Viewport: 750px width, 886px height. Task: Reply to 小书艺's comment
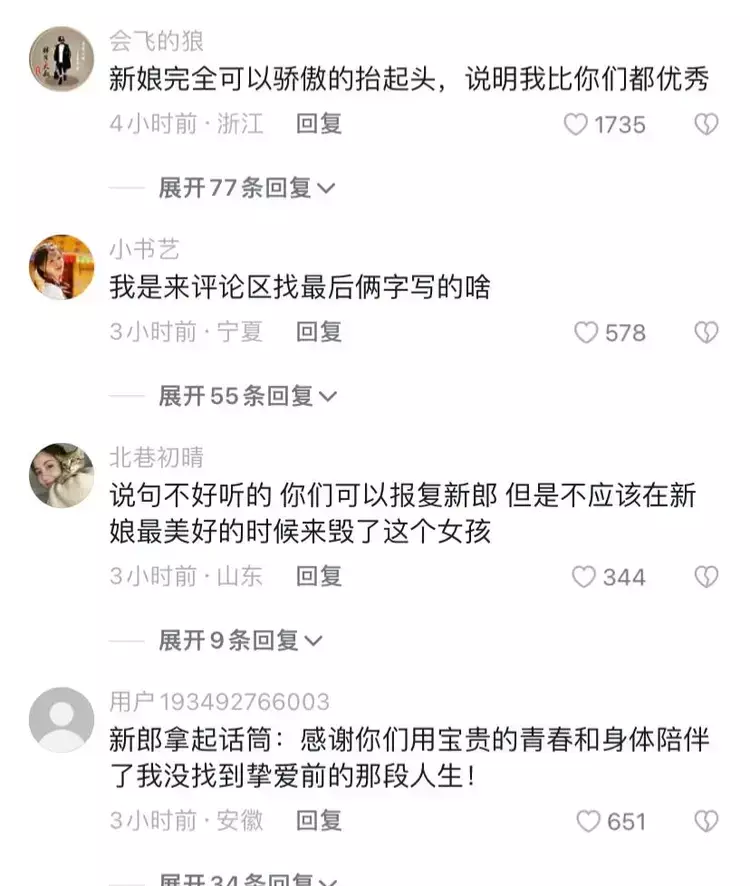click(319, 332)
